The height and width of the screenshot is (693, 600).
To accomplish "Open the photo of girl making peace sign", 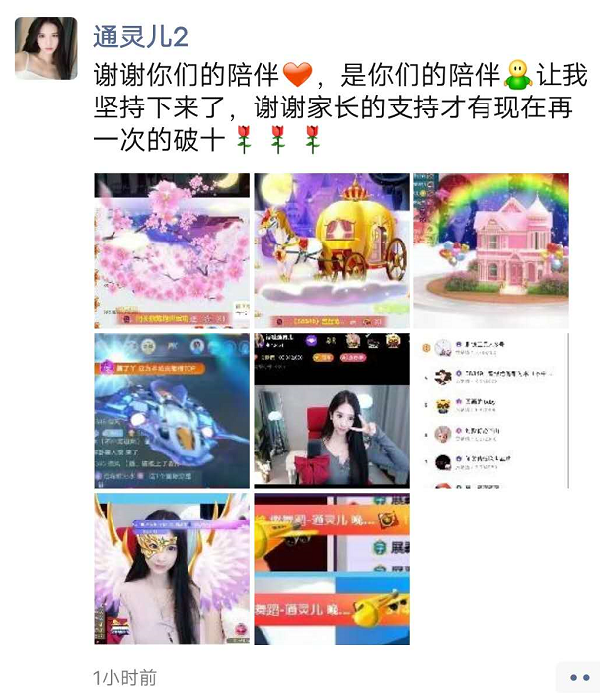I will click(x=331, y=410).
